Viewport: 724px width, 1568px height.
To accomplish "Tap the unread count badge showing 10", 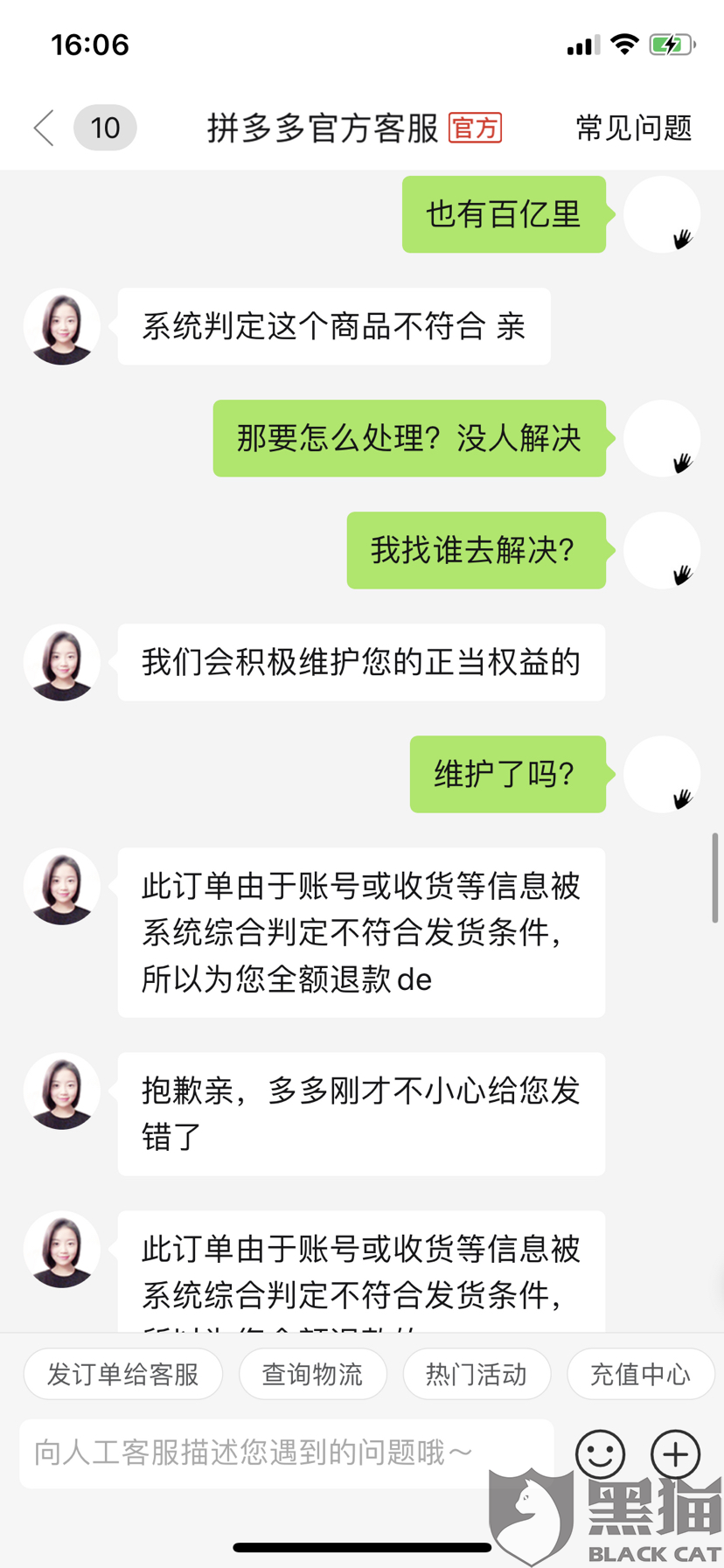I will pos(105,128).
